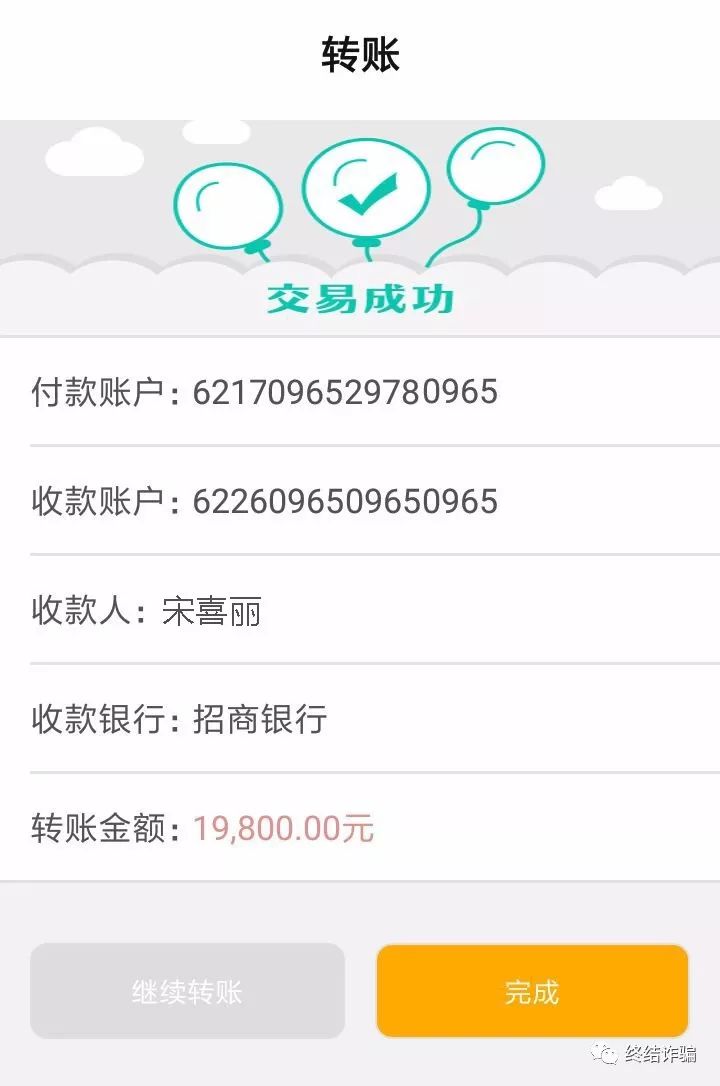Click the left balloon illustration

pos(228,203)
